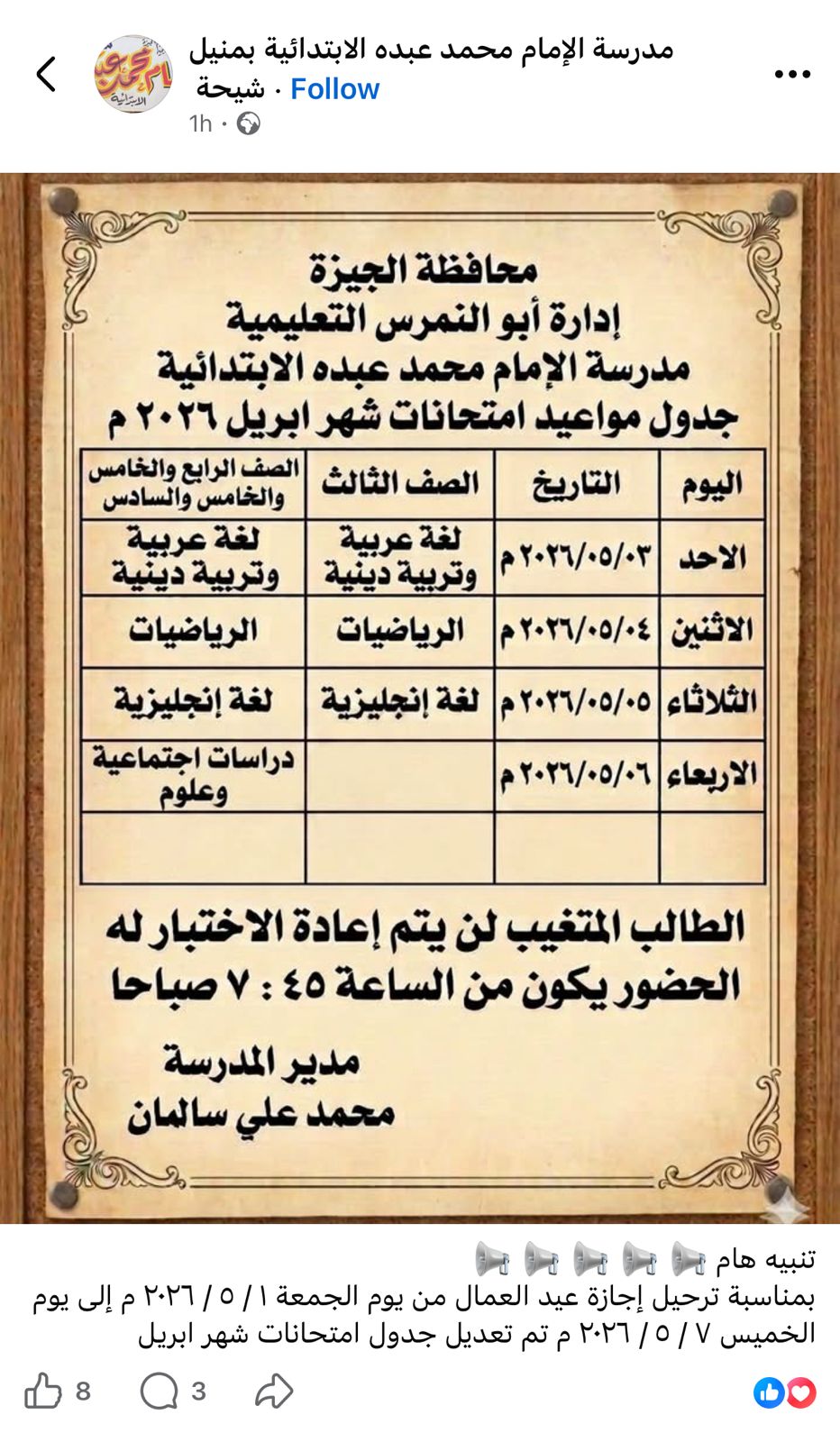Go back using the back arrow
The width and height of the screenshot is (840, 1442).
(47, 74)
